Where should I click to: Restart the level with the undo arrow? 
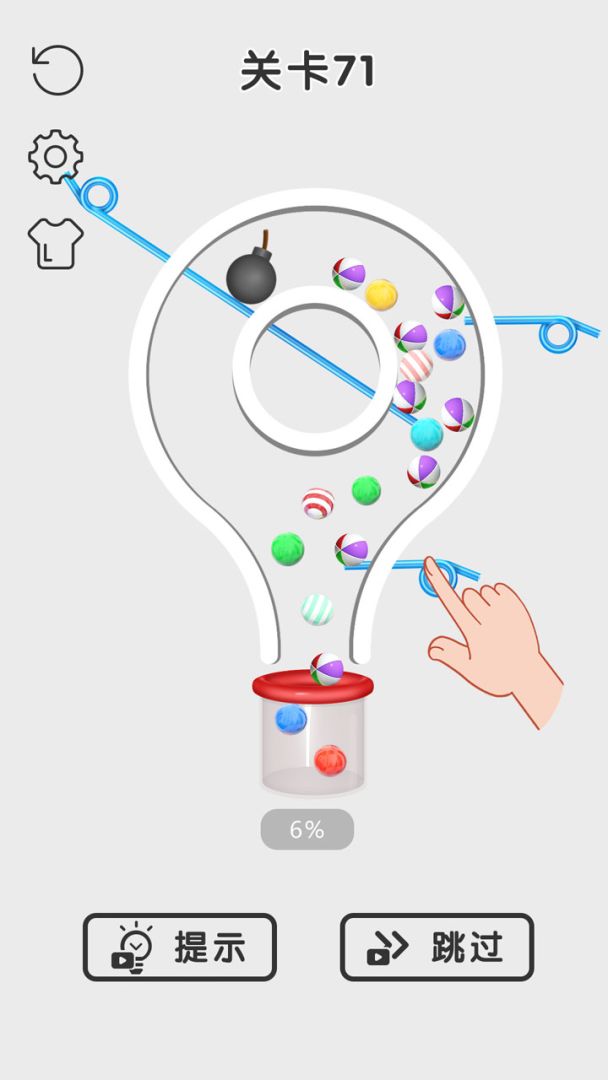tap(57, 70)
